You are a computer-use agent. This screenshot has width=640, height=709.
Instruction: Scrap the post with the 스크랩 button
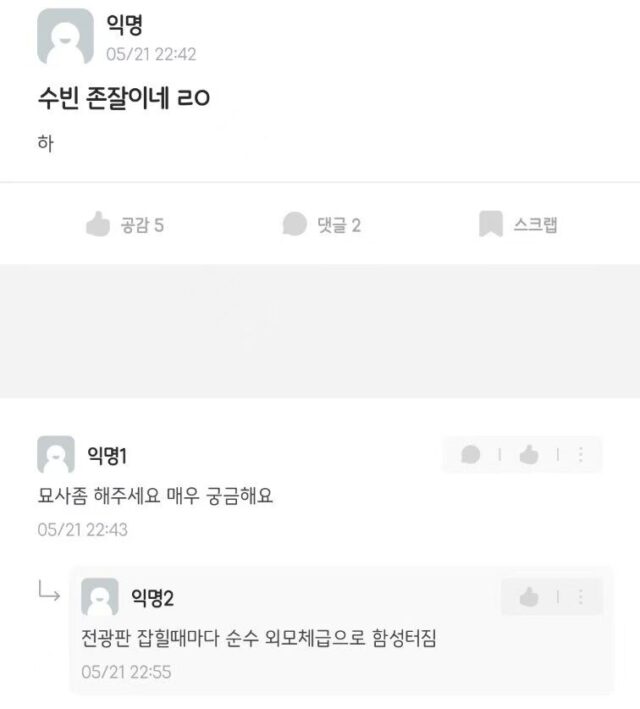pyautogui.click(x=517, y=225)
